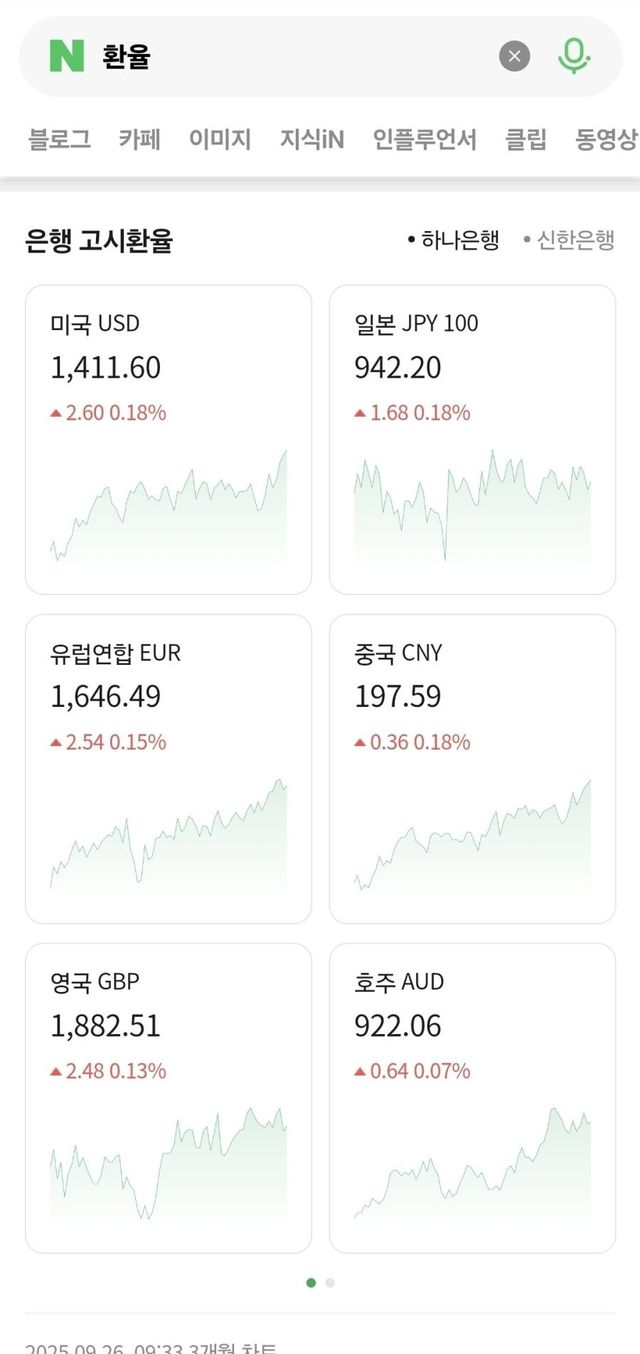Switch to the 블로그 tab
640x1354 pixels.
pyautogui.click(x=59, y=140)
